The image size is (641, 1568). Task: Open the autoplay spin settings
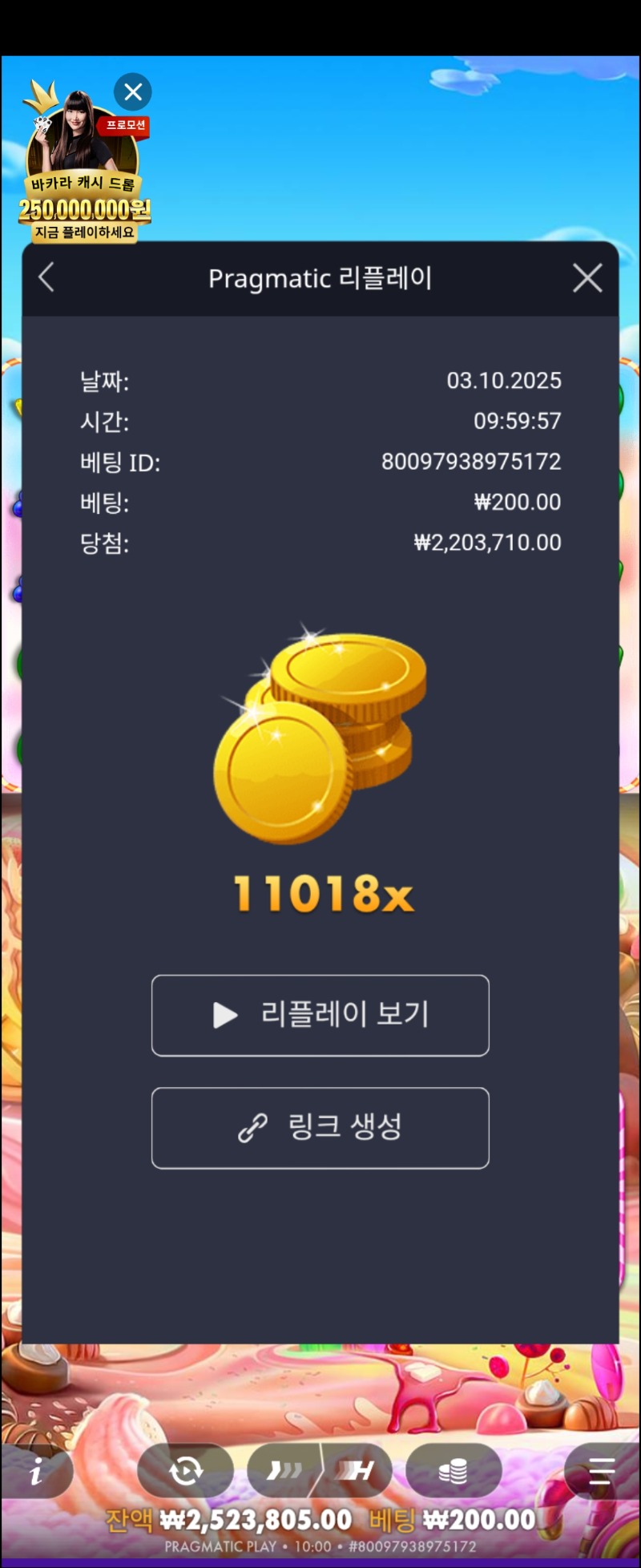[x=186, y=1471]
